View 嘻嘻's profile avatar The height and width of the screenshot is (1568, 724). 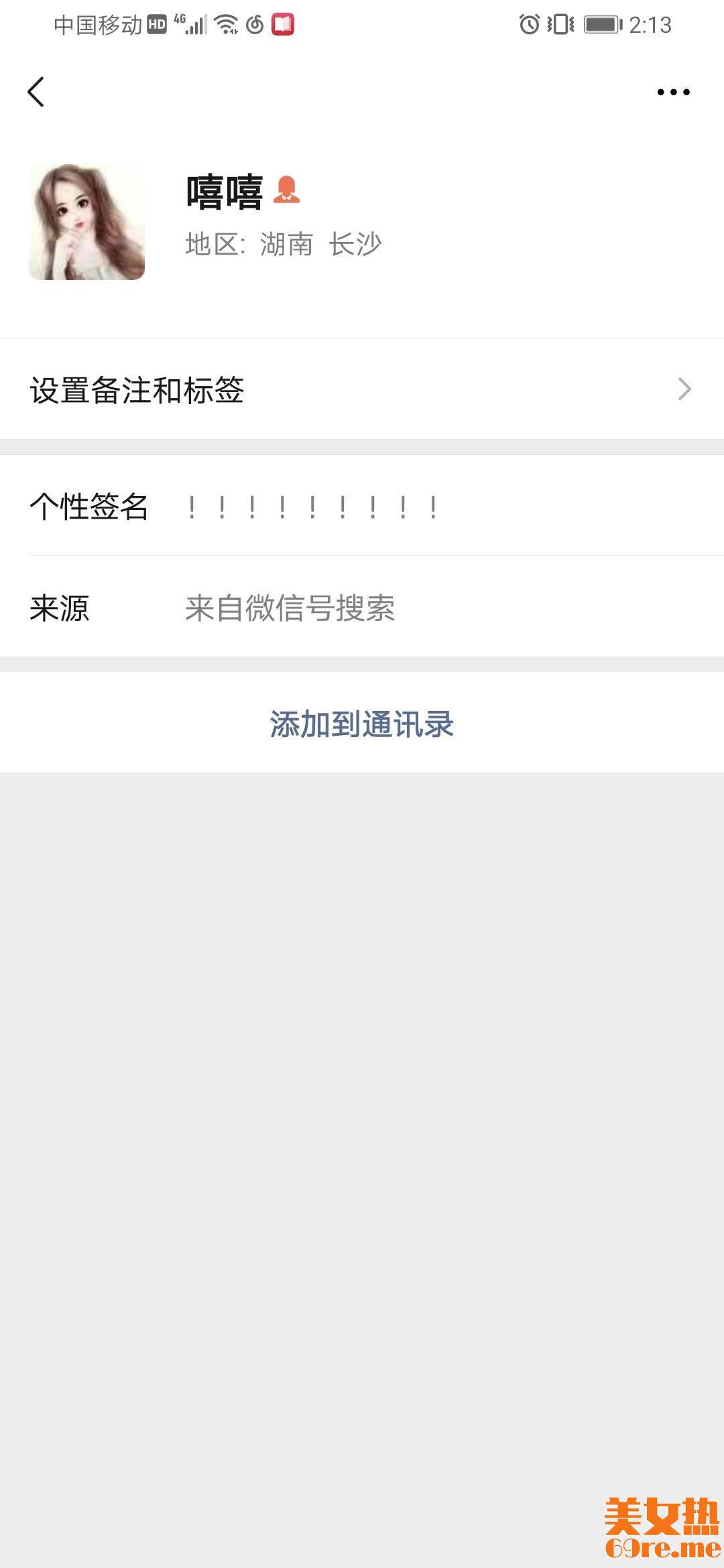click(87, 222)
